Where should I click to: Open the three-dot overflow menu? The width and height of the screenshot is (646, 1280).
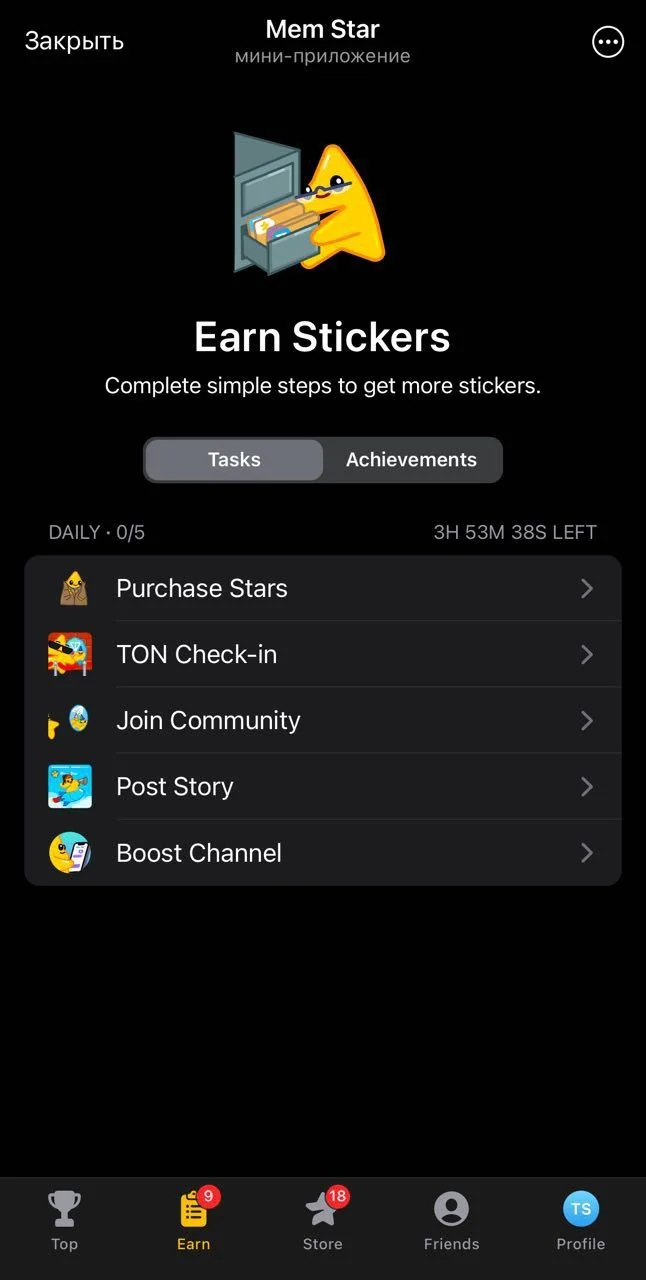608,42
